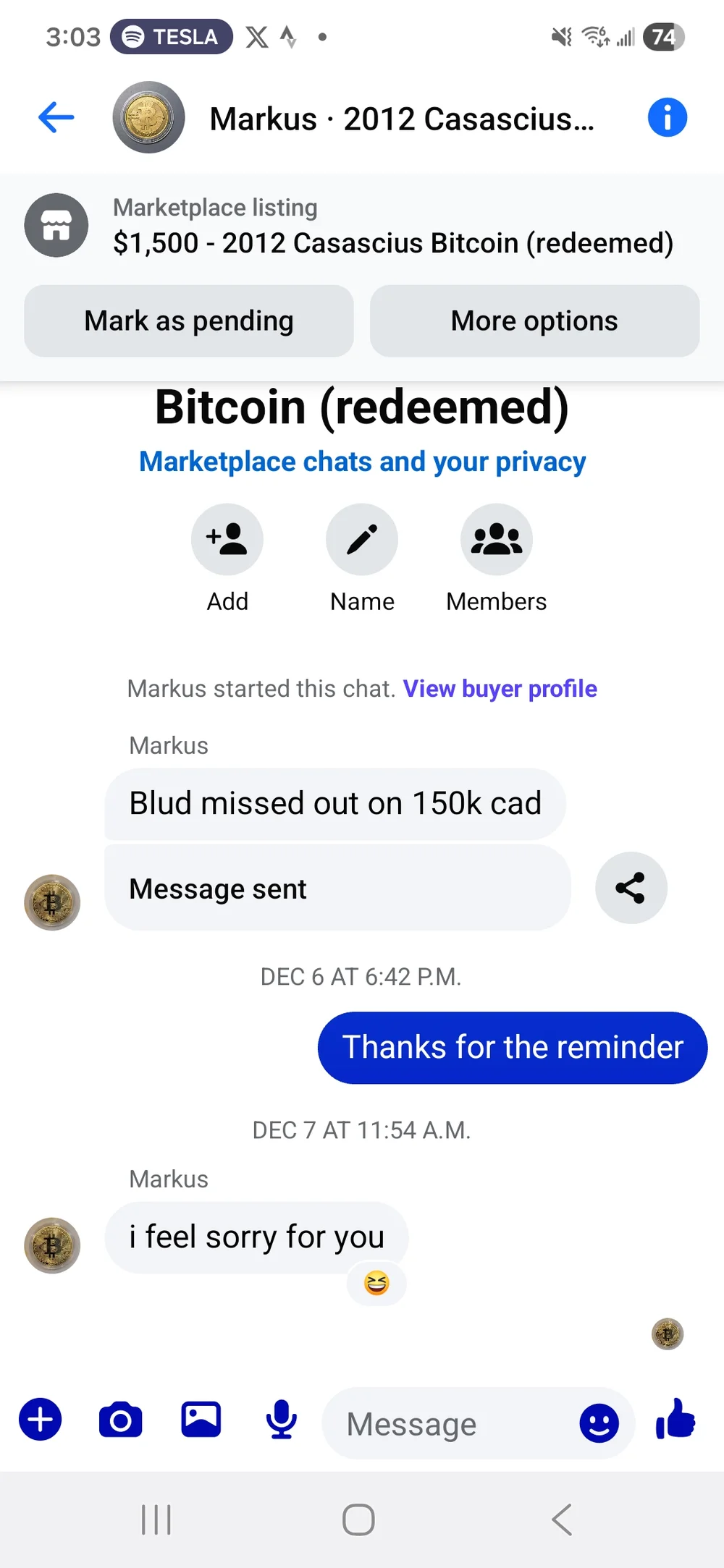Select the Add person icon
The image size is (724, 1568).
[x=227, y=539]
